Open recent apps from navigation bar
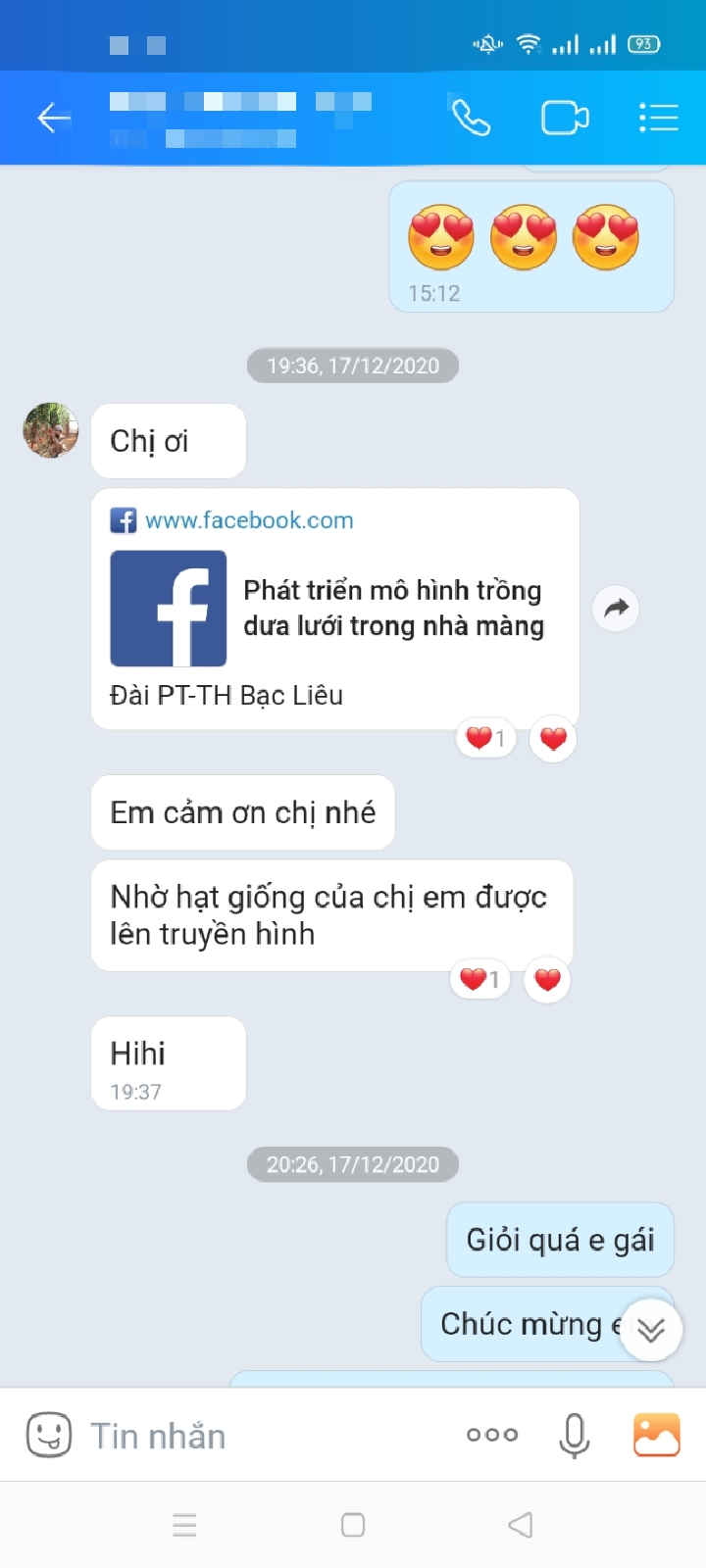706x1568 pixels. pyautogui.click(x=184, y=1525)
